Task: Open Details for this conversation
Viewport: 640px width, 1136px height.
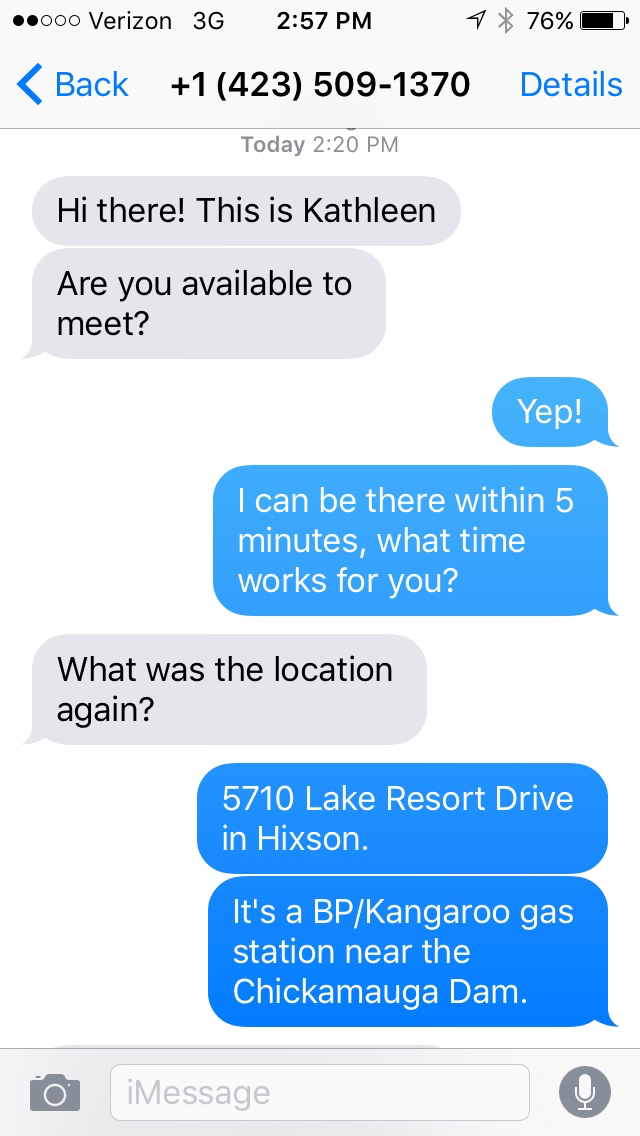Action: coord(571,85)
